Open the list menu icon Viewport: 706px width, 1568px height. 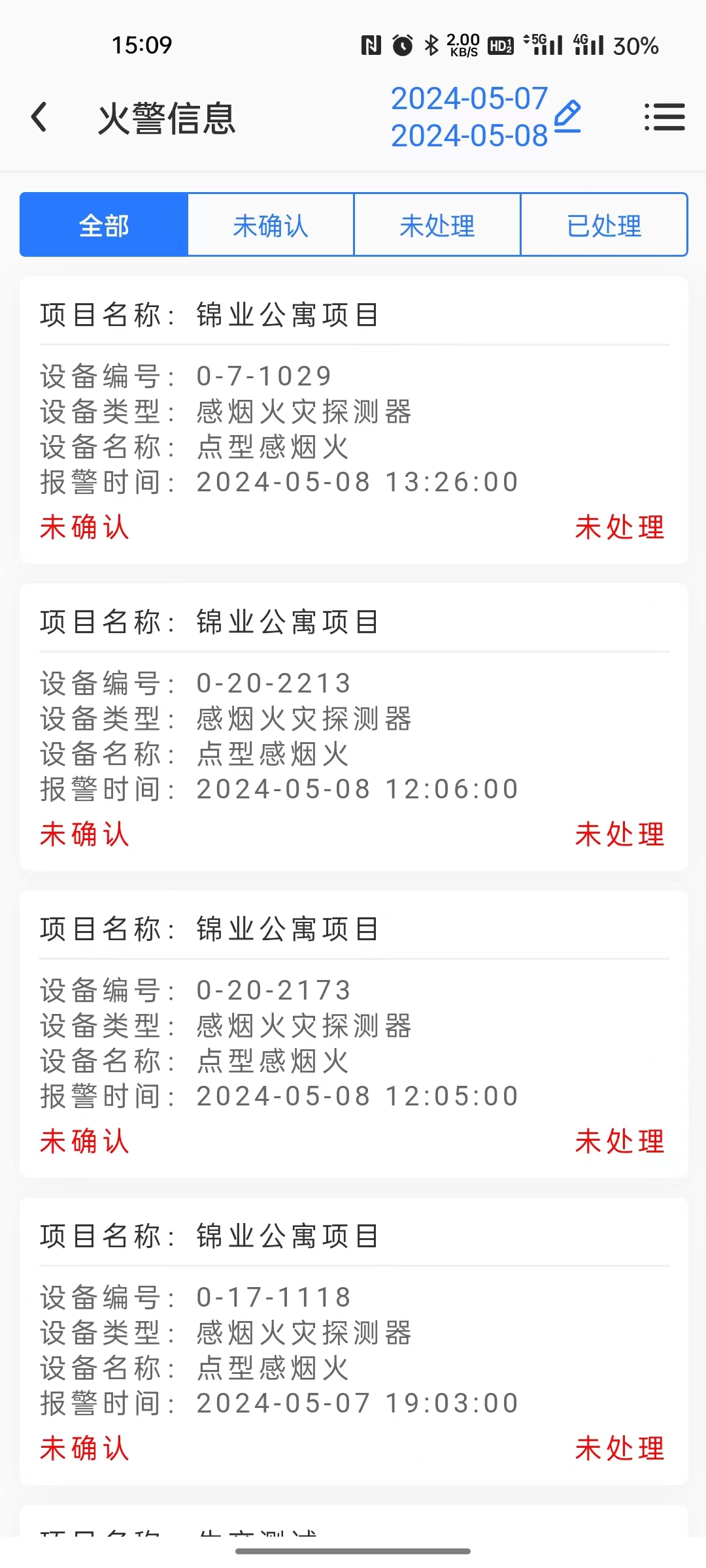[x=664, y=117]
